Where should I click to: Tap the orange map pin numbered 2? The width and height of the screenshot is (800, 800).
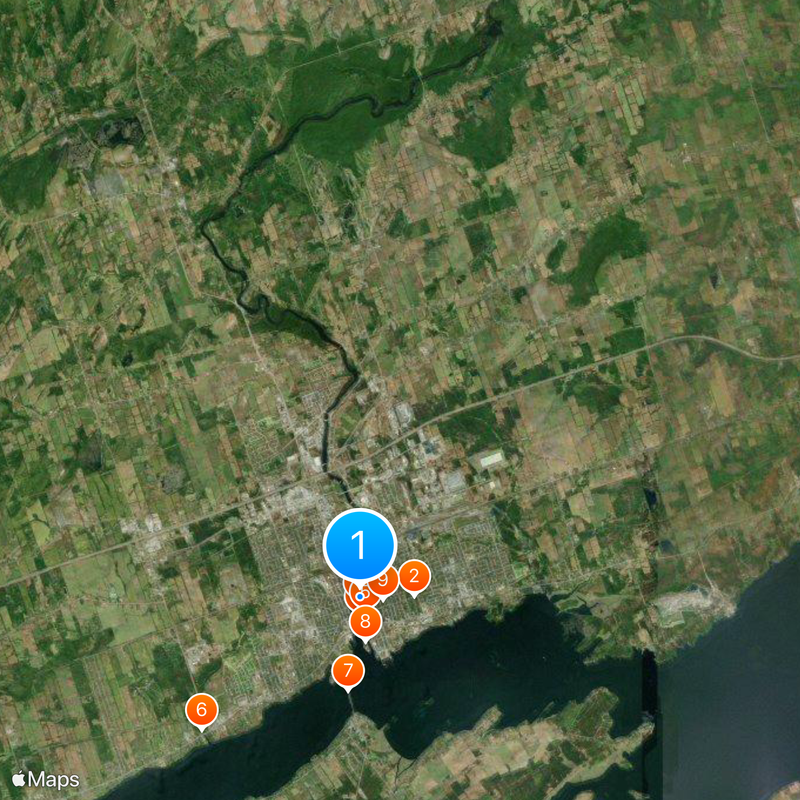pyautogui.click(x=414, y=576)
